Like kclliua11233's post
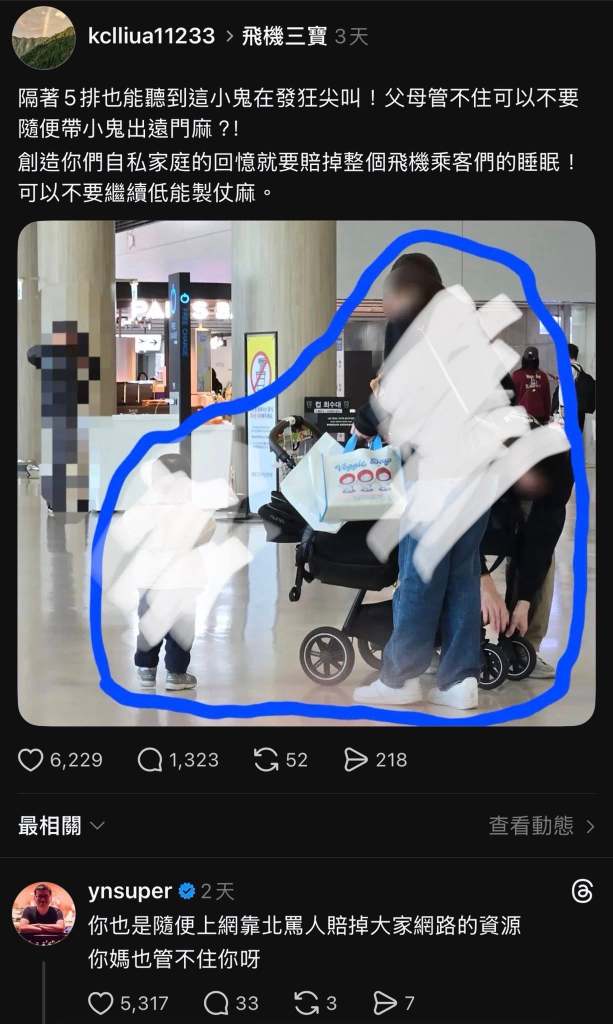The width and height of the screenshot is (613, 1024). [x=32, y=760]
